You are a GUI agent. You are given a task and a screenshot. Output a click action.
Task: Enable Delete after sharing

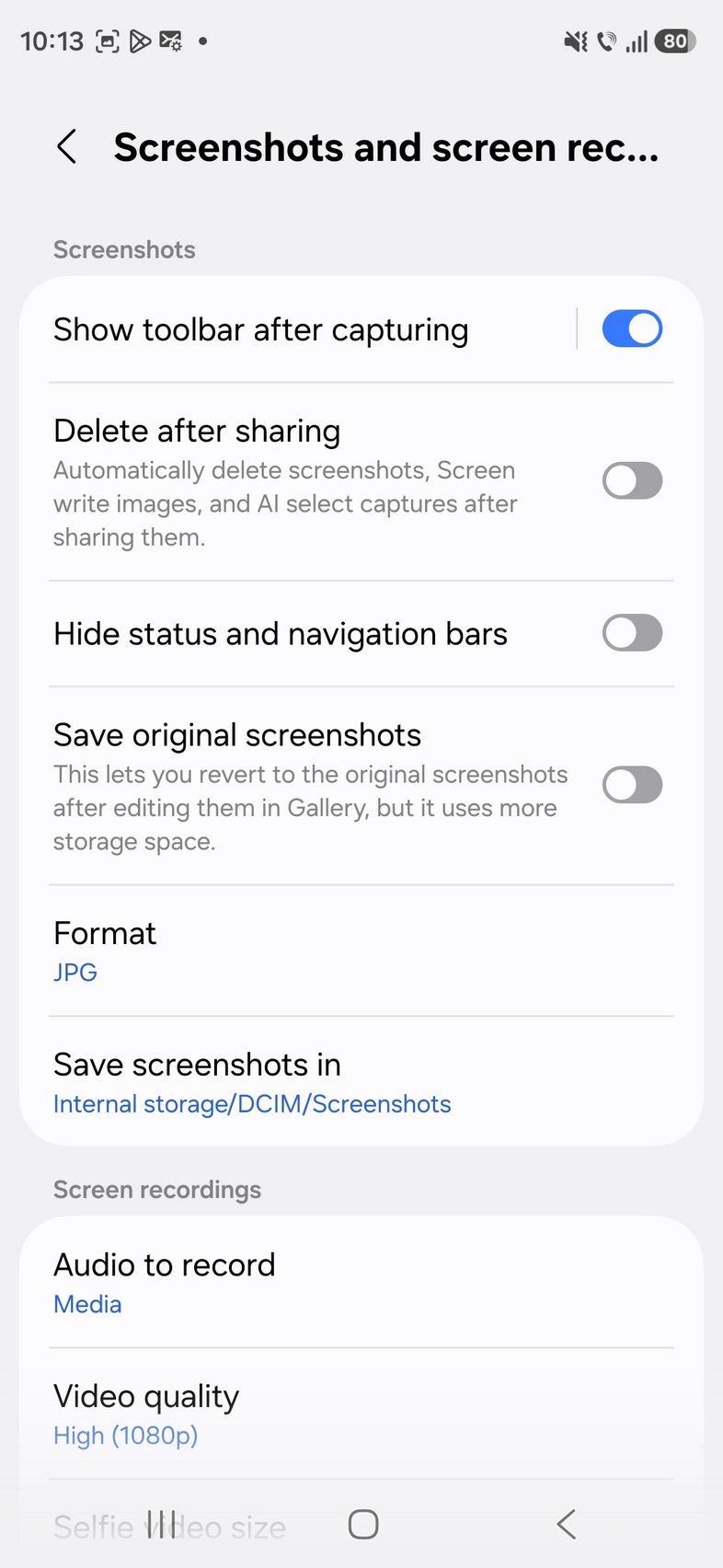[x=632, y=480]
